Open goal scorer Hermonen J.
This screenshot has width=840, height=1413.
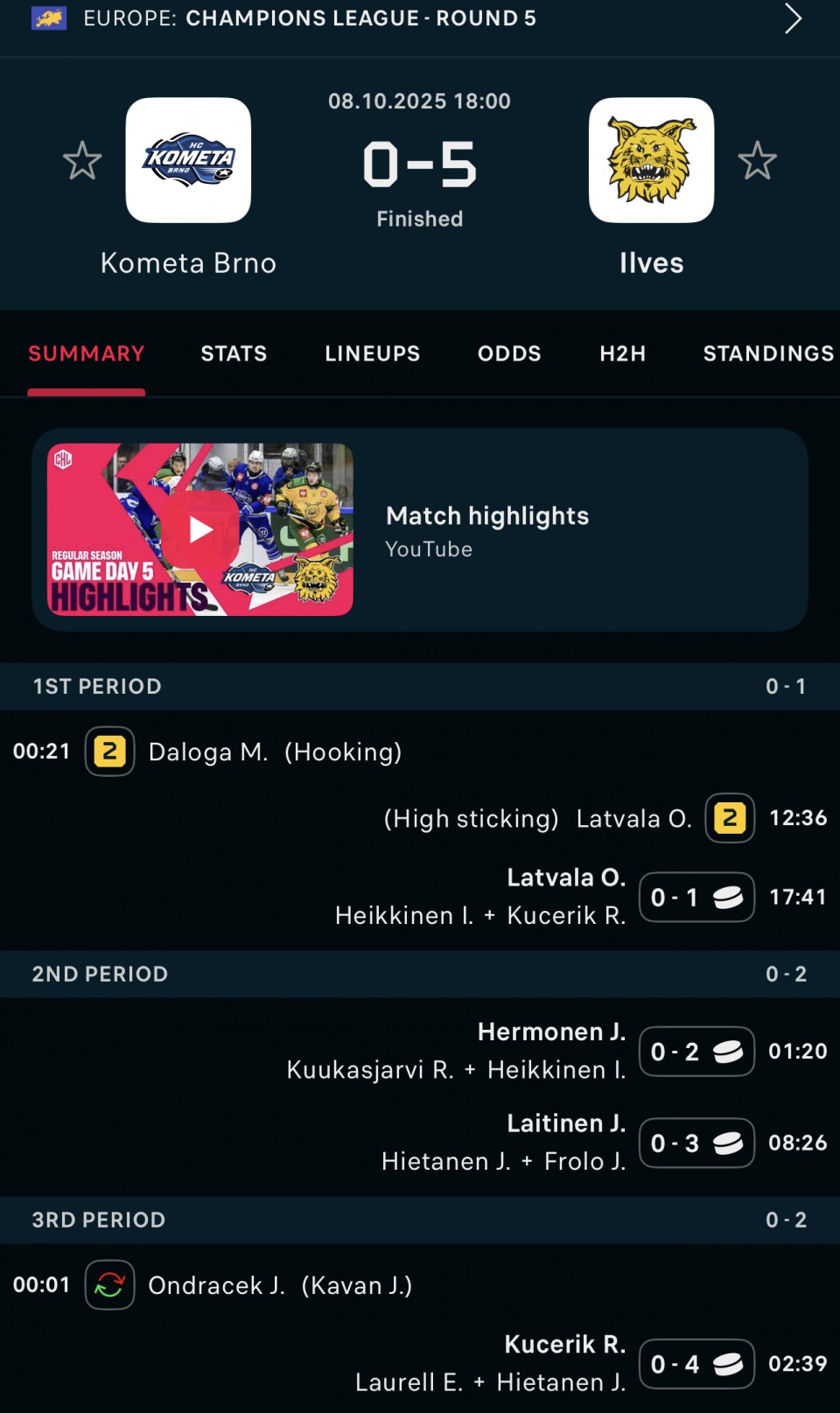pyautogui.click(x=551, y=1032)
